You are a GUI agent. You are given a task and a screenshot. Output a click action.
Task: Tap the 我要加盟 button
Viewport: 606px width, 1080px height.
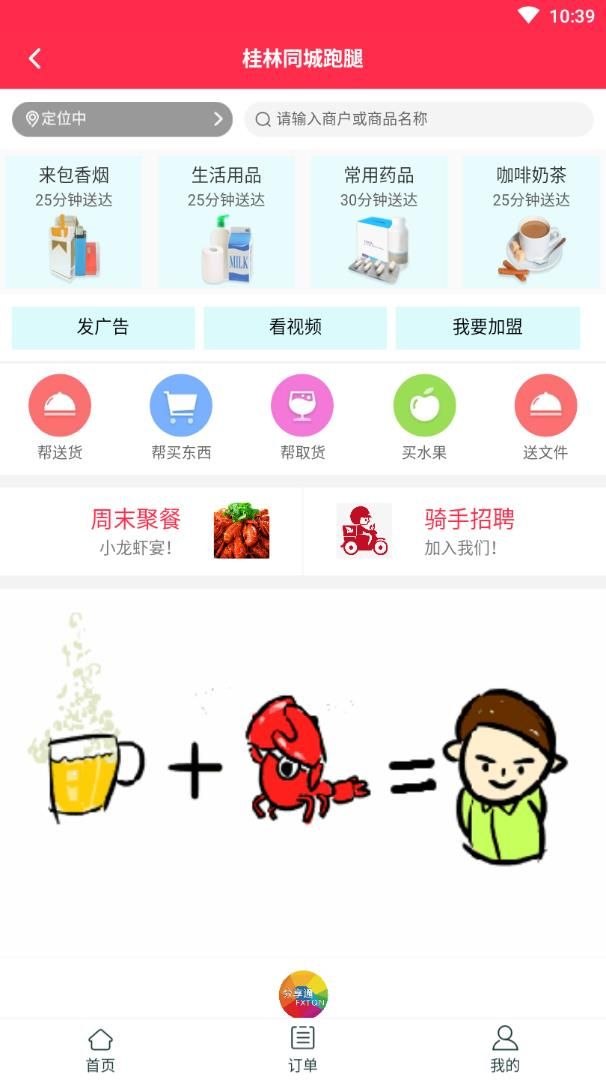487,327
